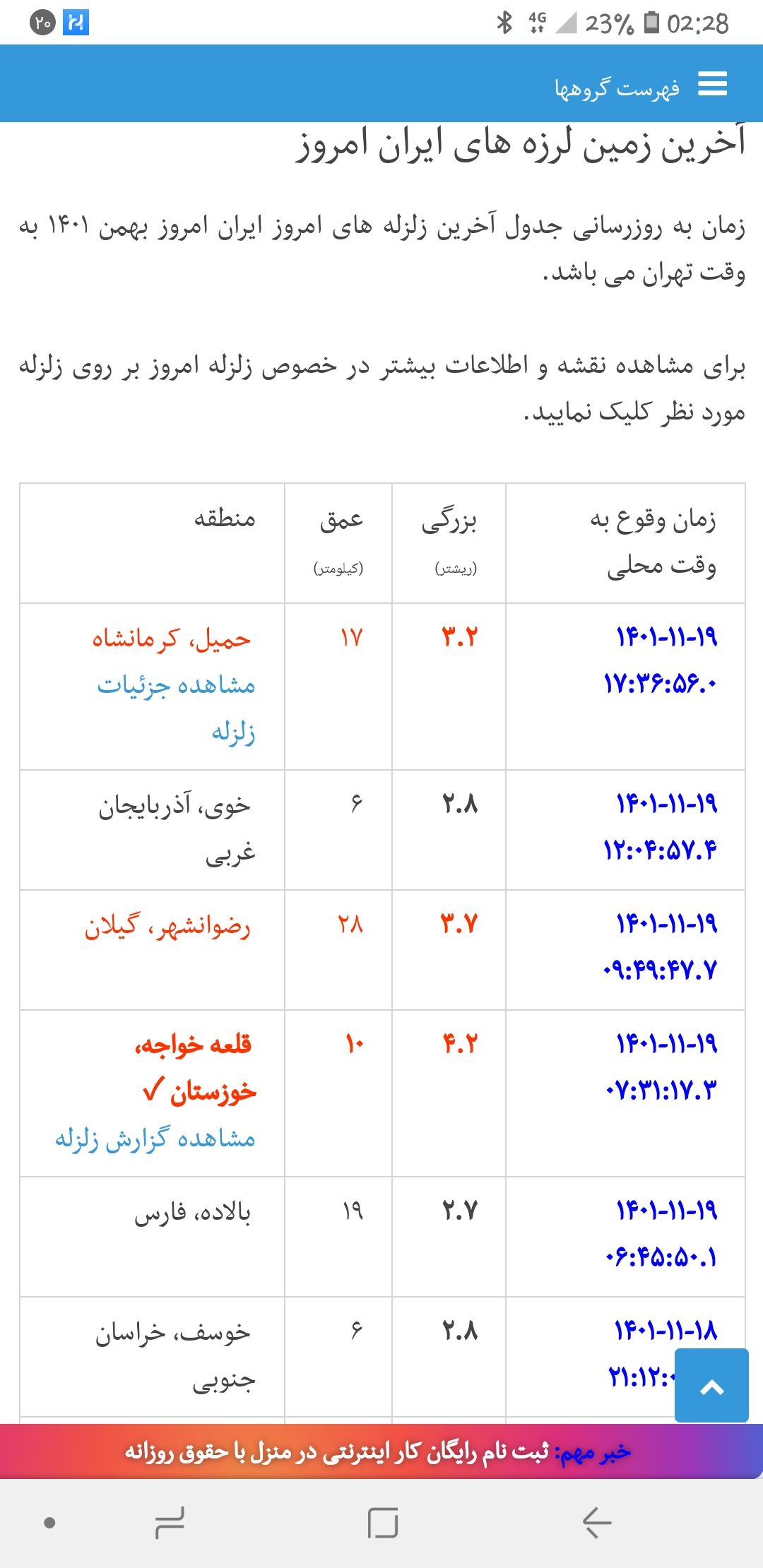
Task: Open recent apps from the navigation bar
Action: coord(170,1523)
